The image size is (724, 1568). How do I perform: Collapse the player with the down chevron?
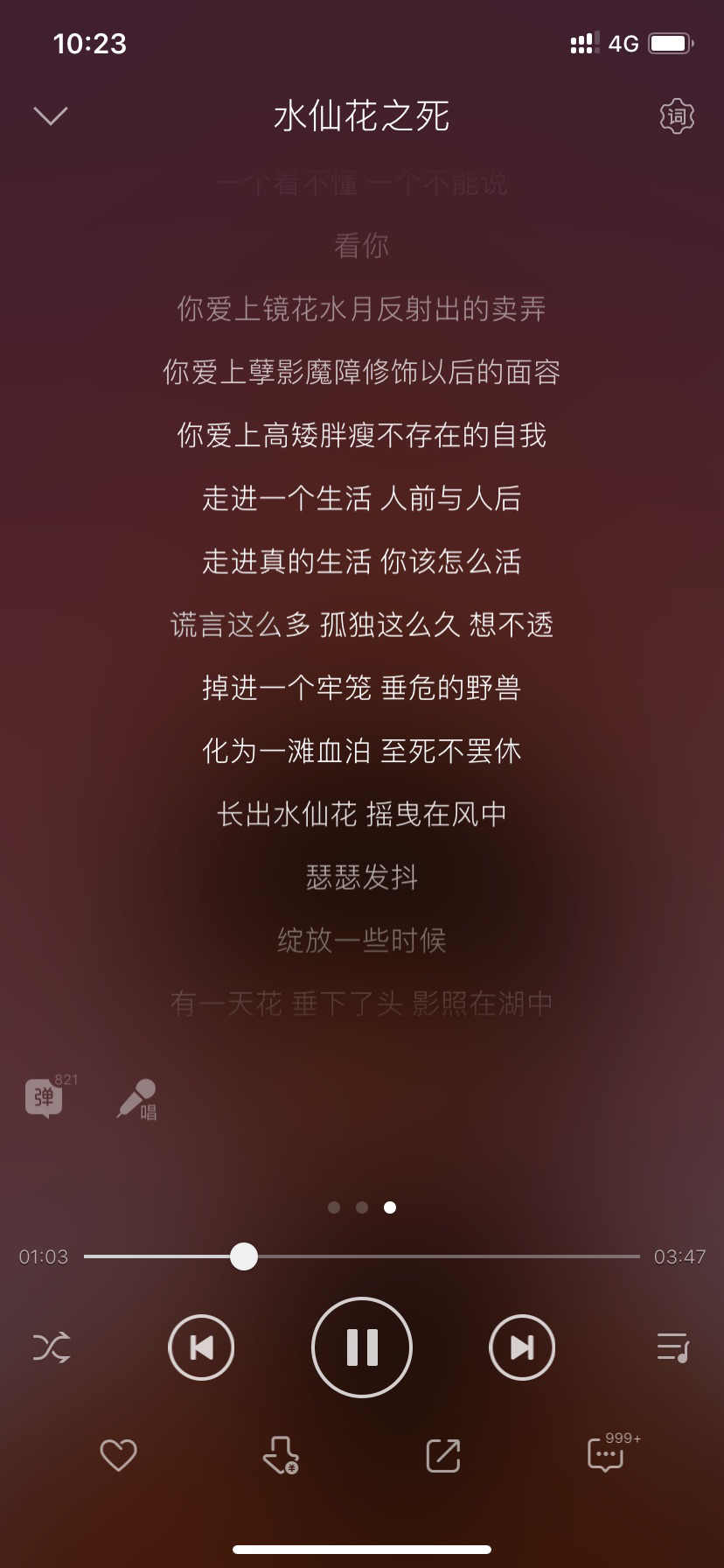[51, 115]
